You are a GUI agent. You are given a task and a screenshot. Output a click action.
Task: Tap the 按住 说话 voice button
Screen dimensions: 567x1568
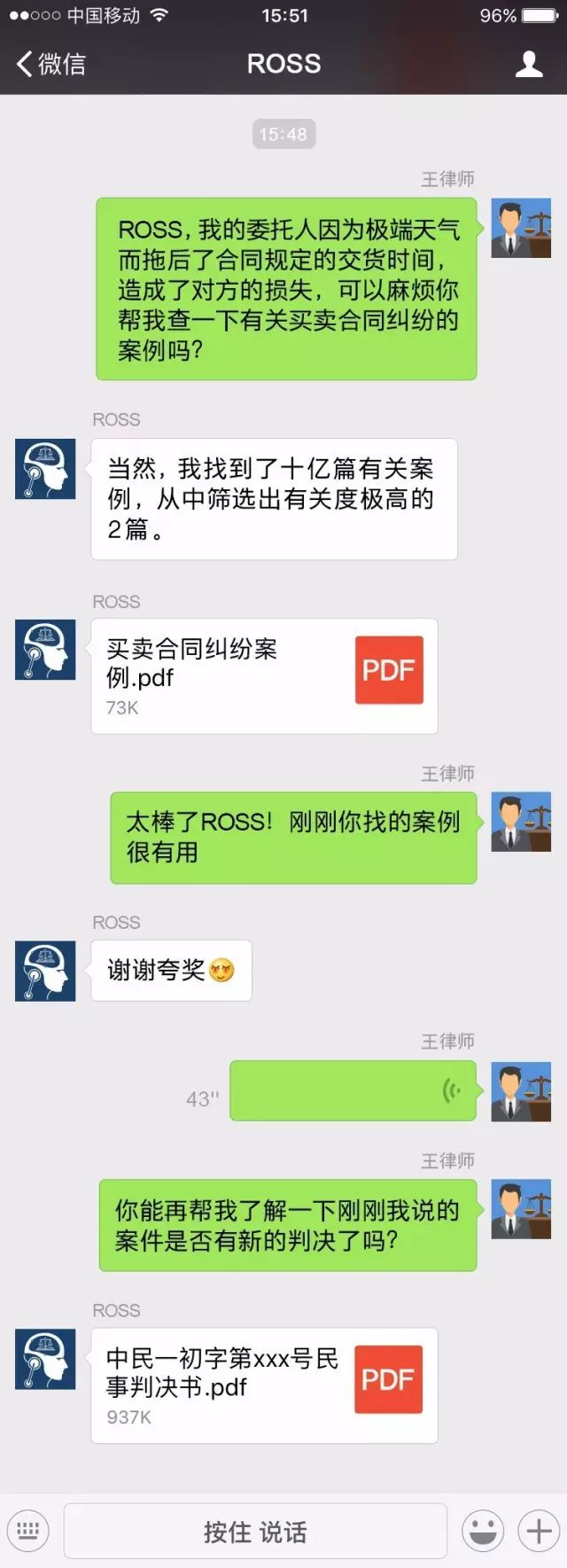coord(255,1531)
